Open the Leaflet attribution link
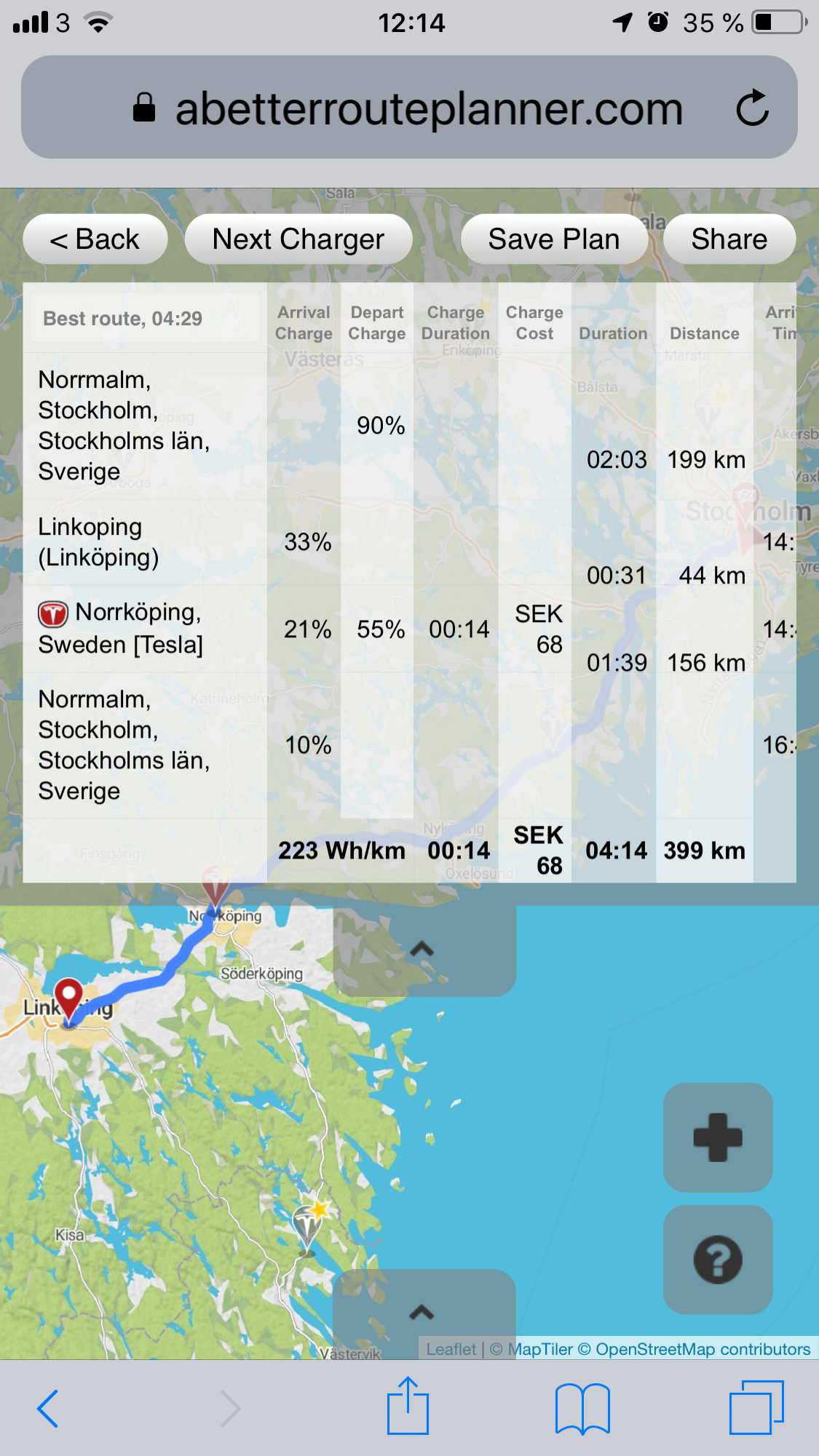 (x=451, y=1349)
